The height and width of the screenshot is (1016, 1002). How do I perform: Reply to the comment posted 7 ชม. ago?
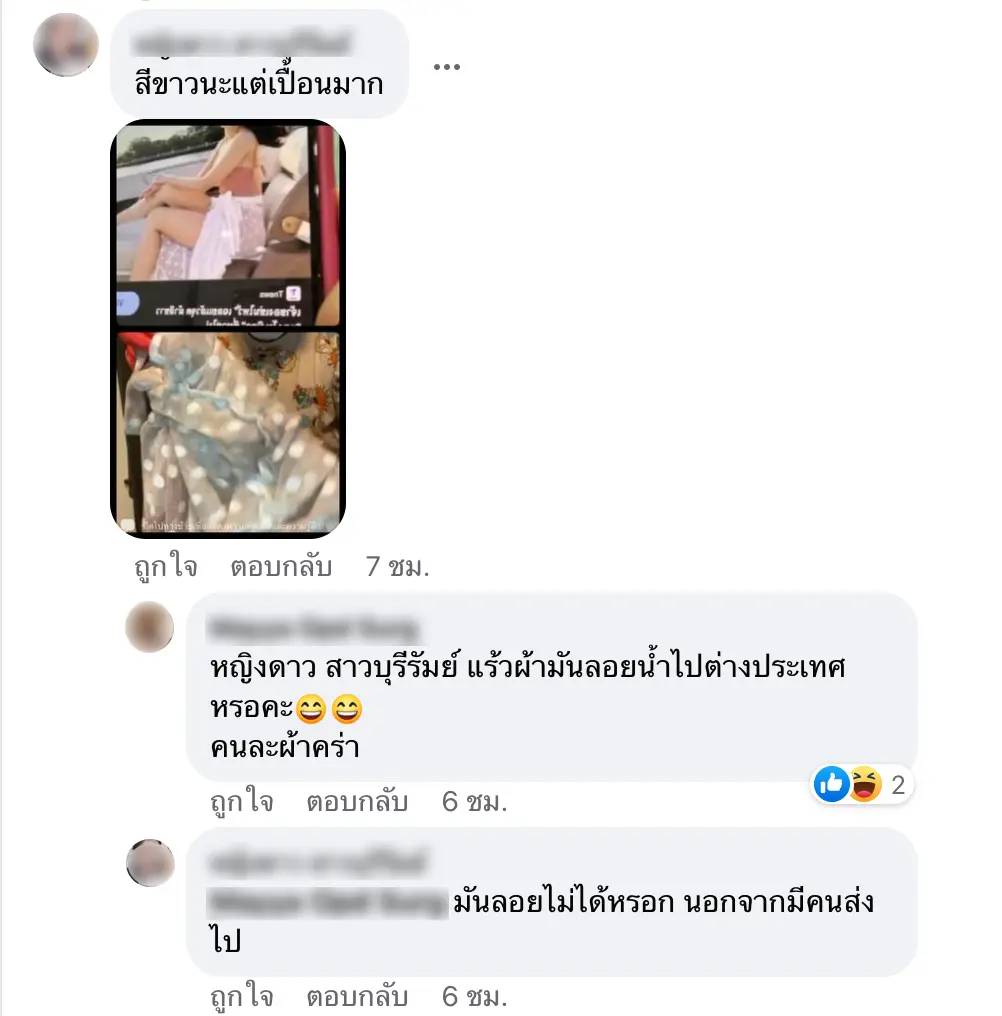click(281, 568)
